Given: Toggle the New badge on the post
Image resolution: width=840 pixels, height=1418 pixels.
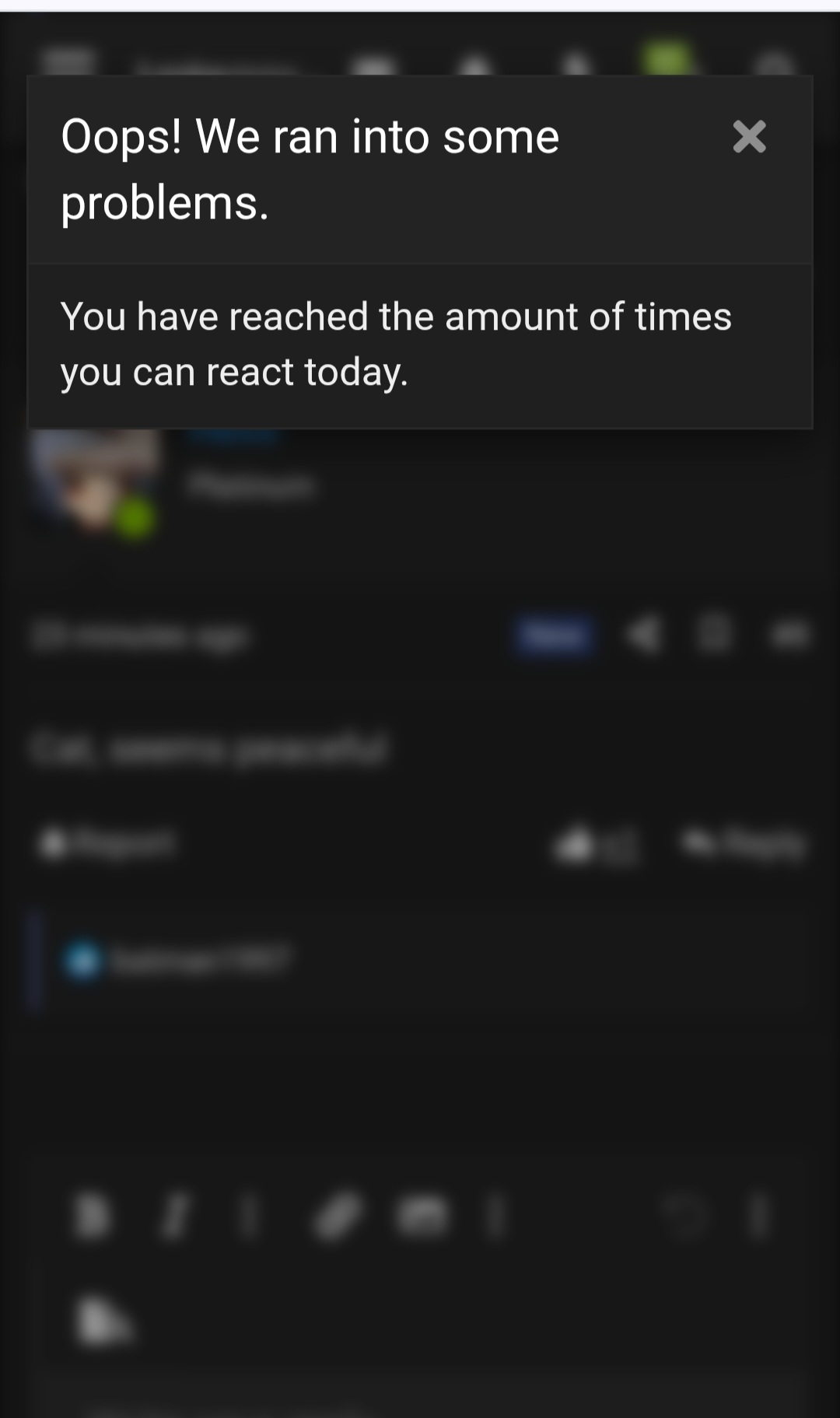Looking at the screenshot, I should click(x=554, y=635).
